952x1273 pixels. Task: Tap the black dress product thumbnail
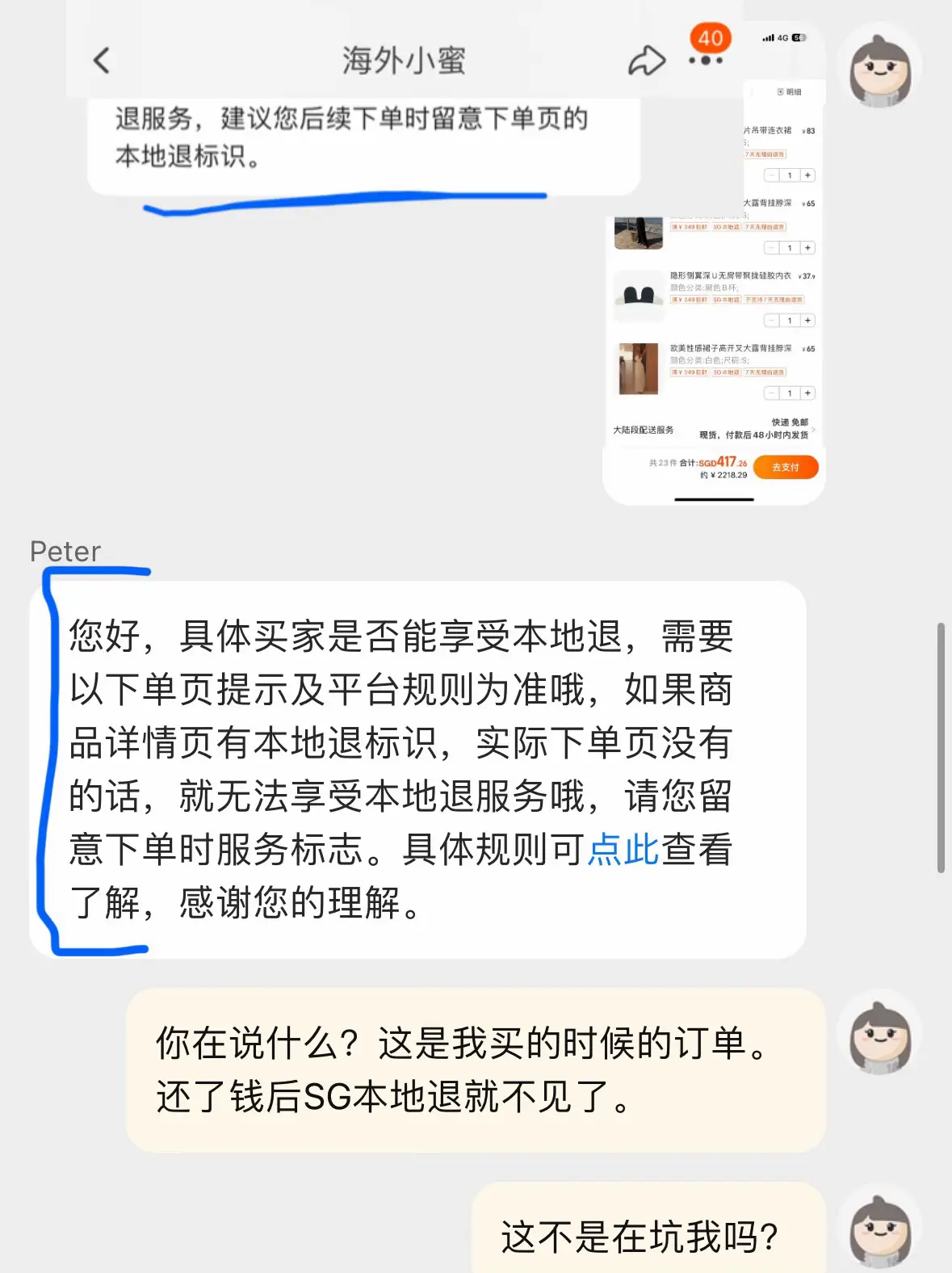637,233
